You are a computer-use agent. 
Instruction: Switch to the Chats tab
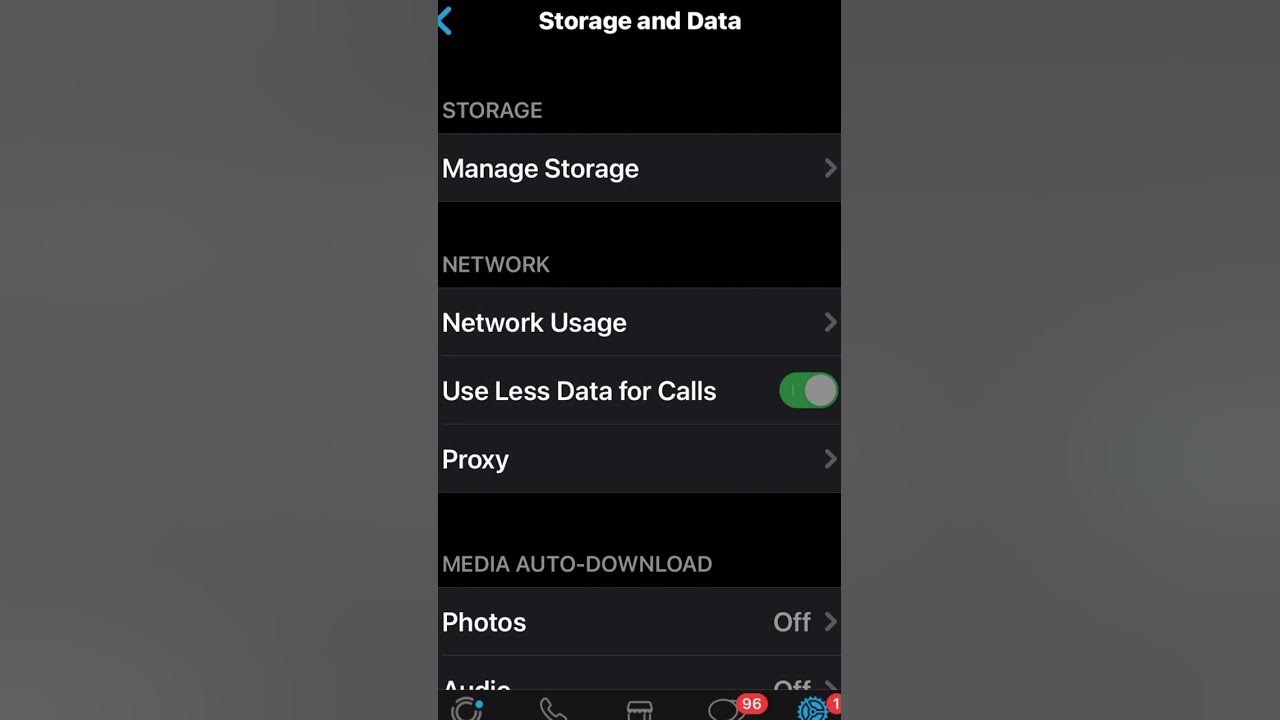pos(726,709)
